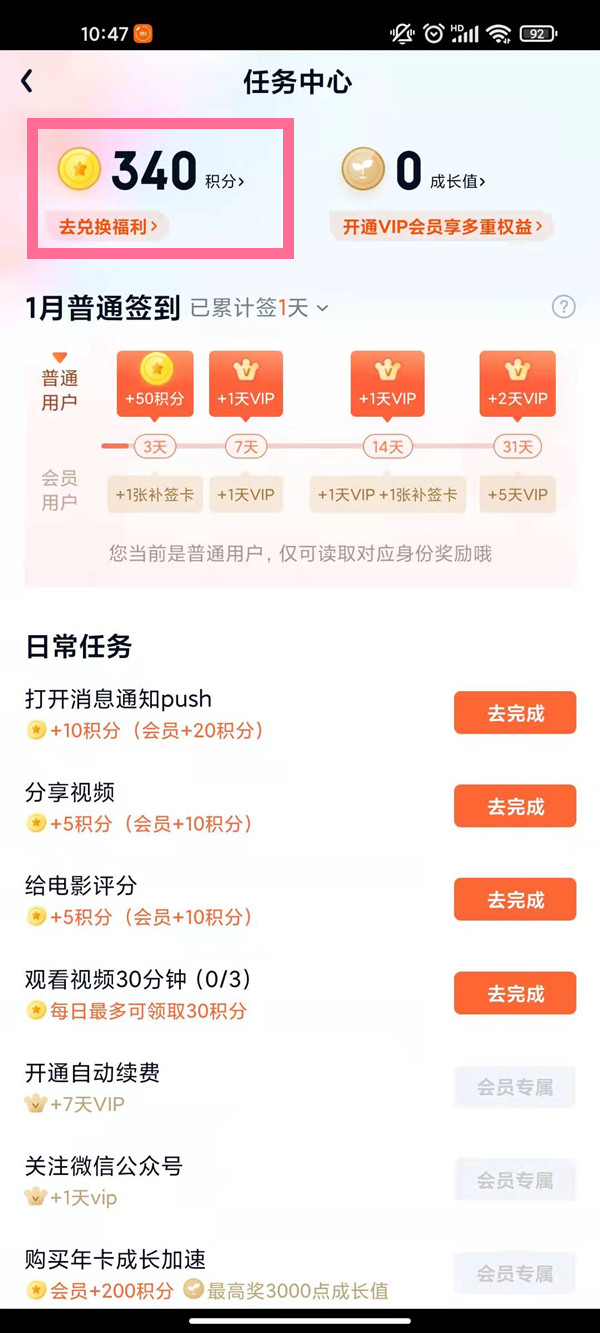Go back from the 任务中心 page
Viewport: 600px width, 1333px height.
pyautogui.click(x=27, y=81)
